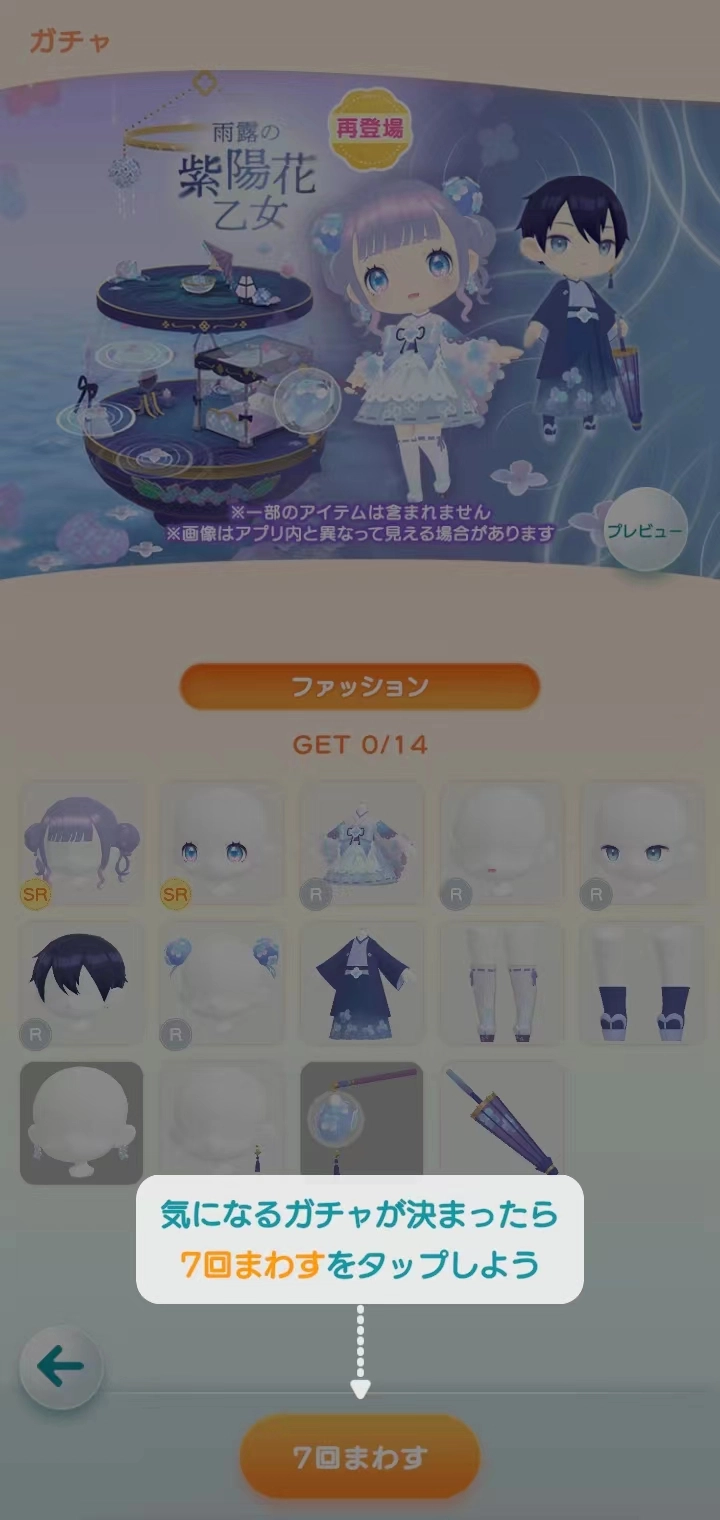
Task: Switch to the ファッション tab
Action: click(x=360, y=687)
